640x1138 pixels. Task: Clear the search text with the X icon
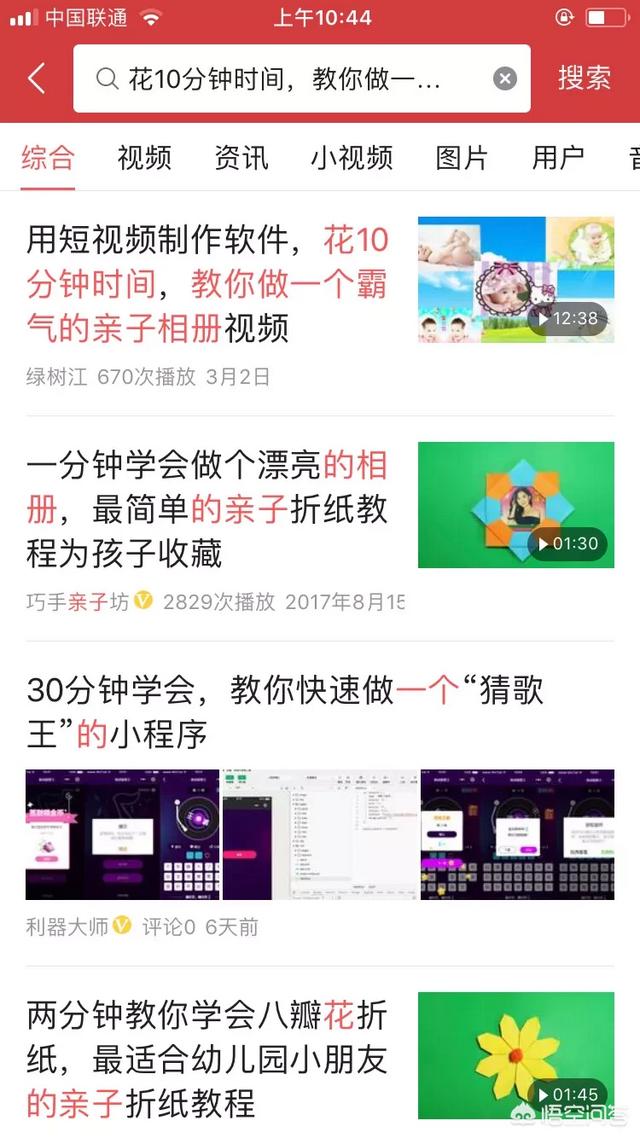coord(505,78)
